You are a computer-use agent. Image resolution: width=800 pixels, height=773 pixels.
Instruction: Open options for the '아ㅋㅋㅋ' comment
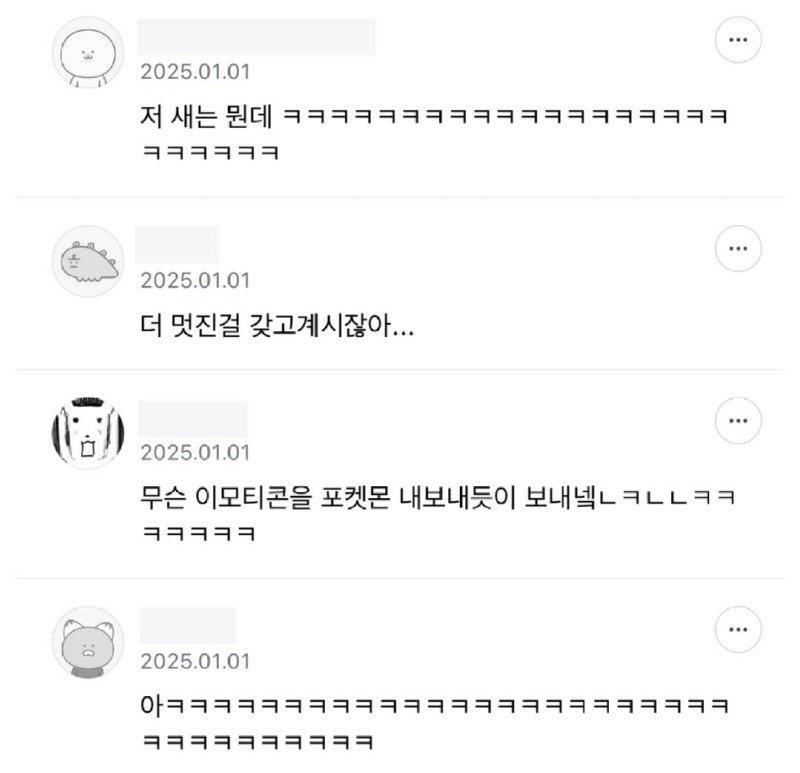click(x=738, y=629)
